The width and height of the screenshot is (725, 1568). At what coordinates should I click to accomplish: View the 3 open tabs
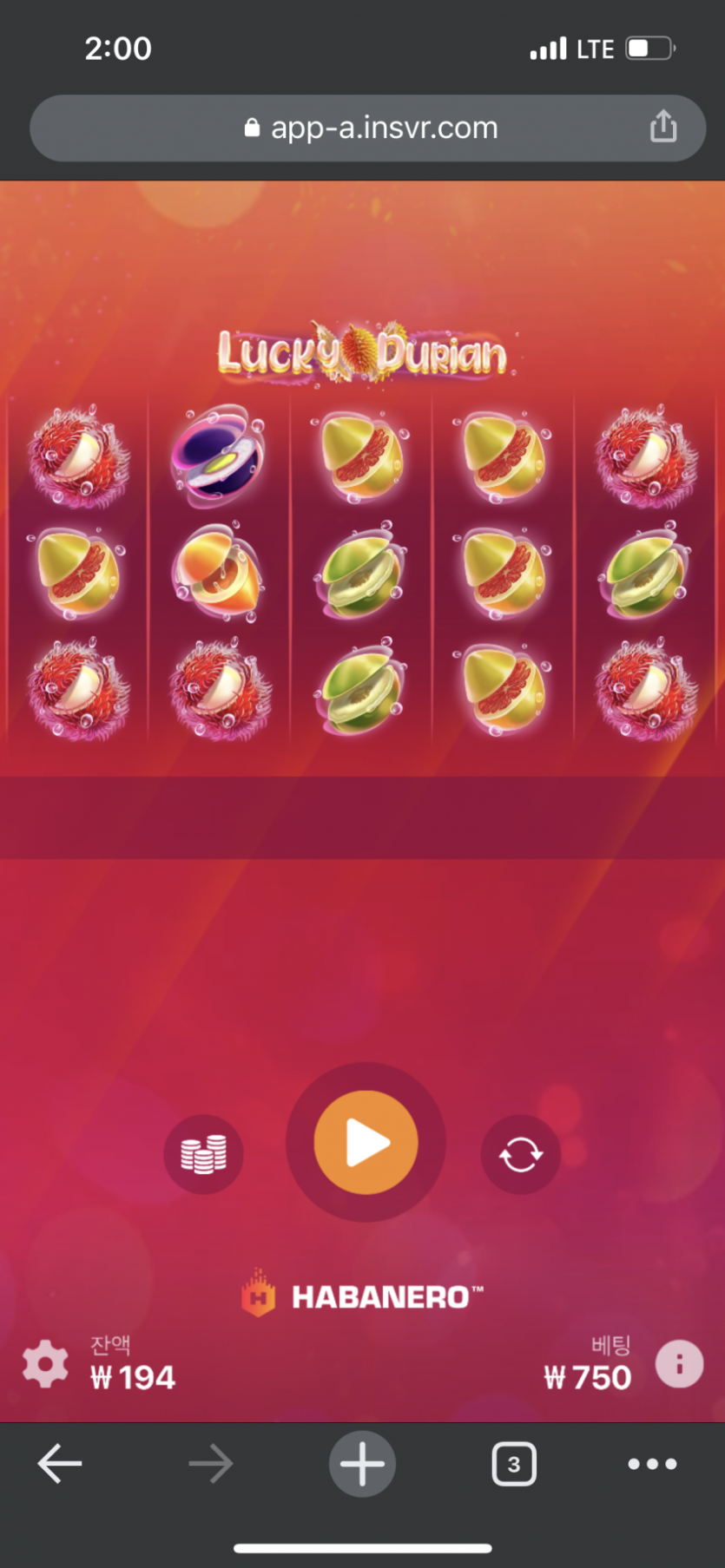(514, 1464)
